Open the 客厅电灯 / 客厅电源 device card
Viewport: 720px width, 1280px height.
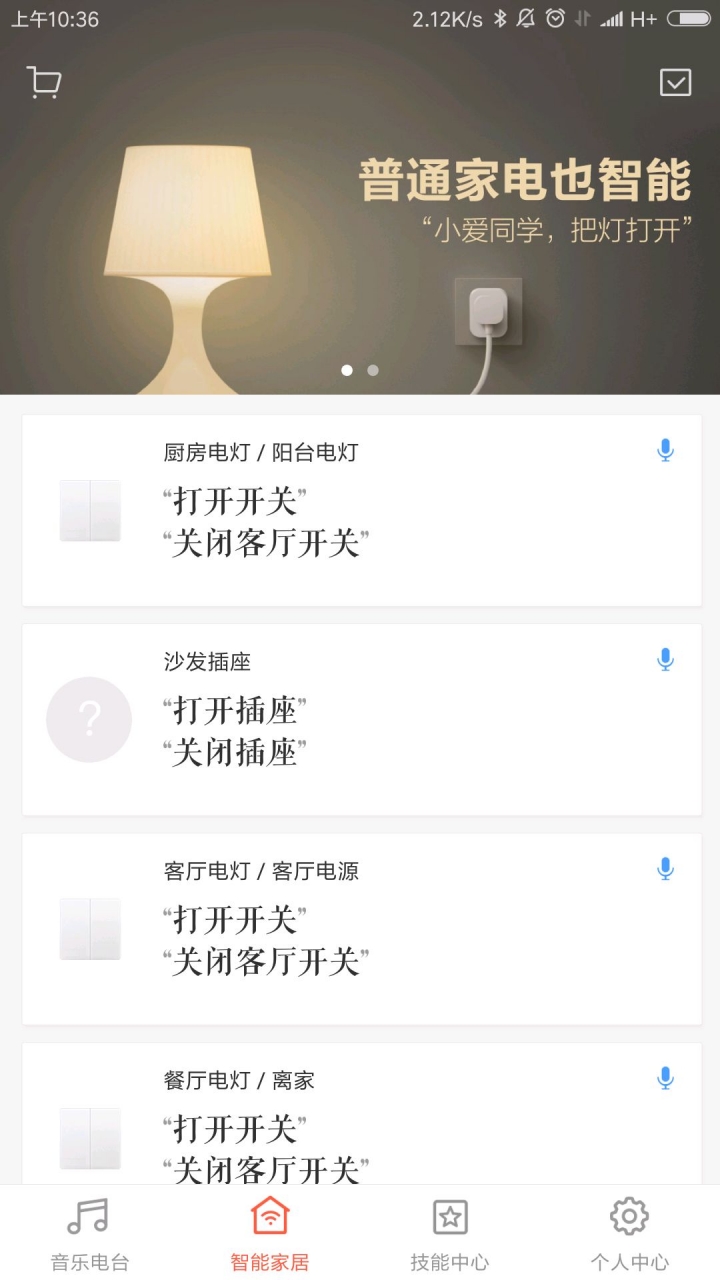[360, 929]
